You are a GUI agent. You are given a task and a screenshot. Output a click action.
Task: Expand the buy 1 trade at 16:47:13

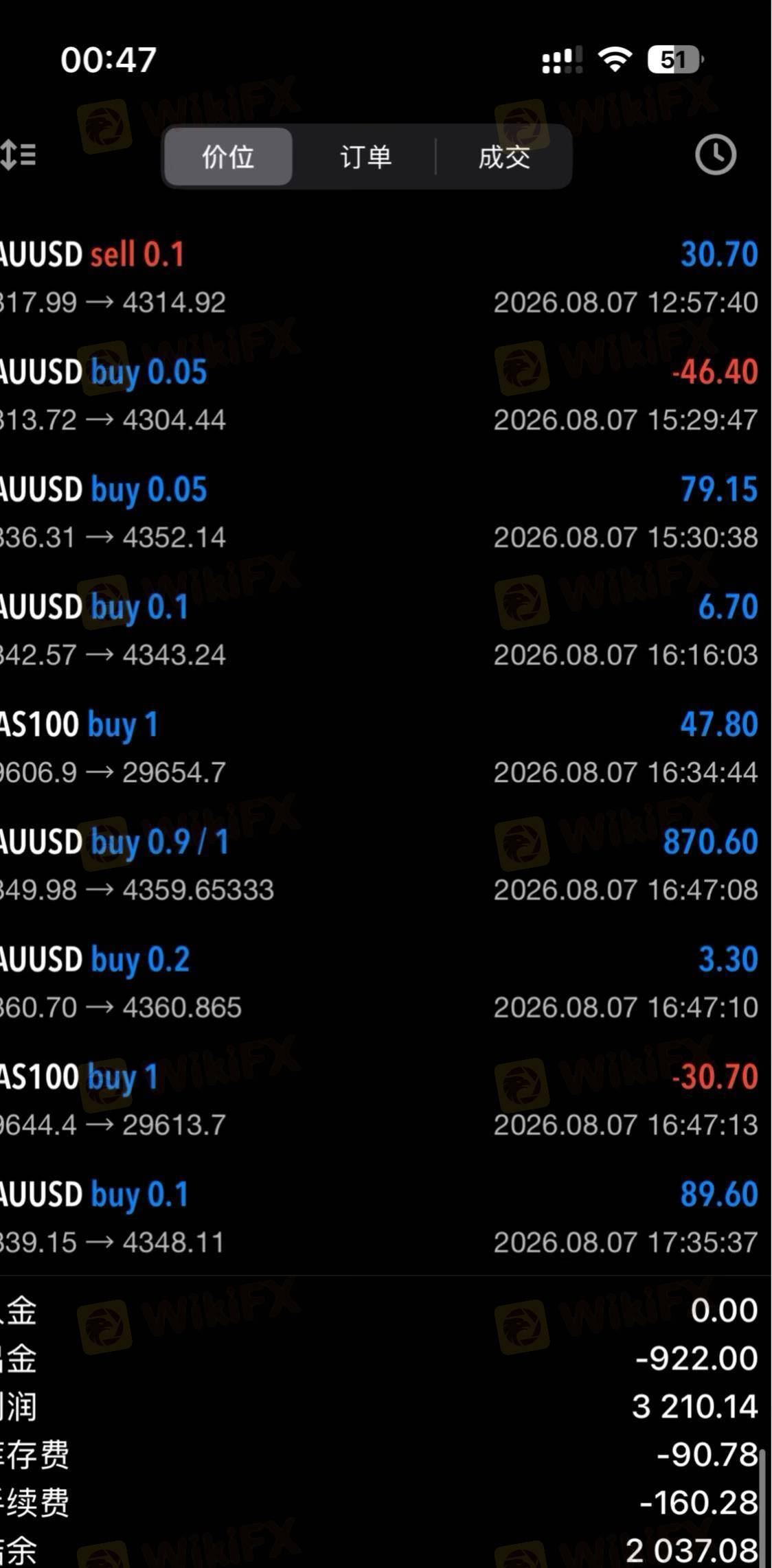386,1099
